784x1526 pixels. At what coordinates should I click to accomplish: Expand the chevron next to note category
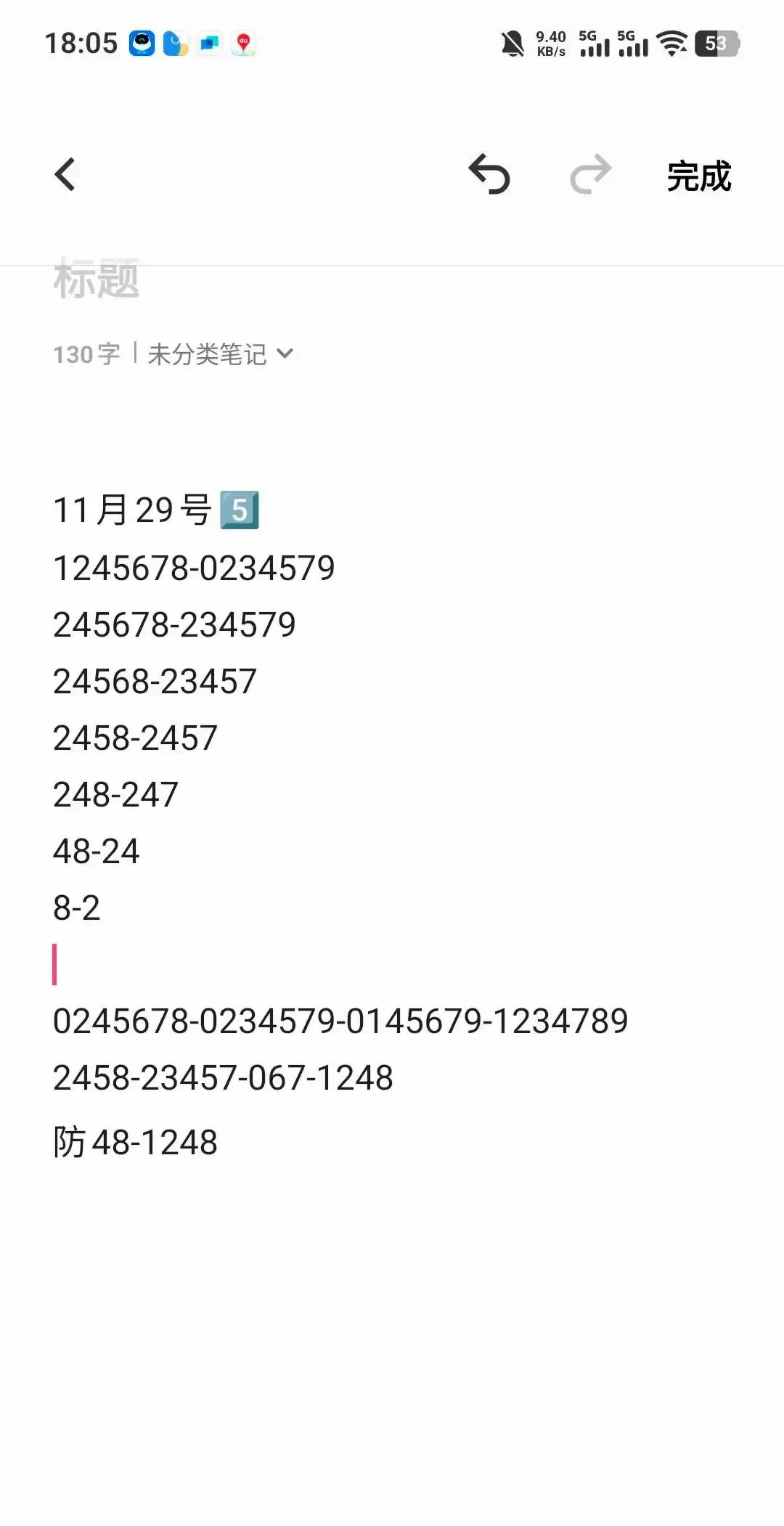tap(286, 354)
